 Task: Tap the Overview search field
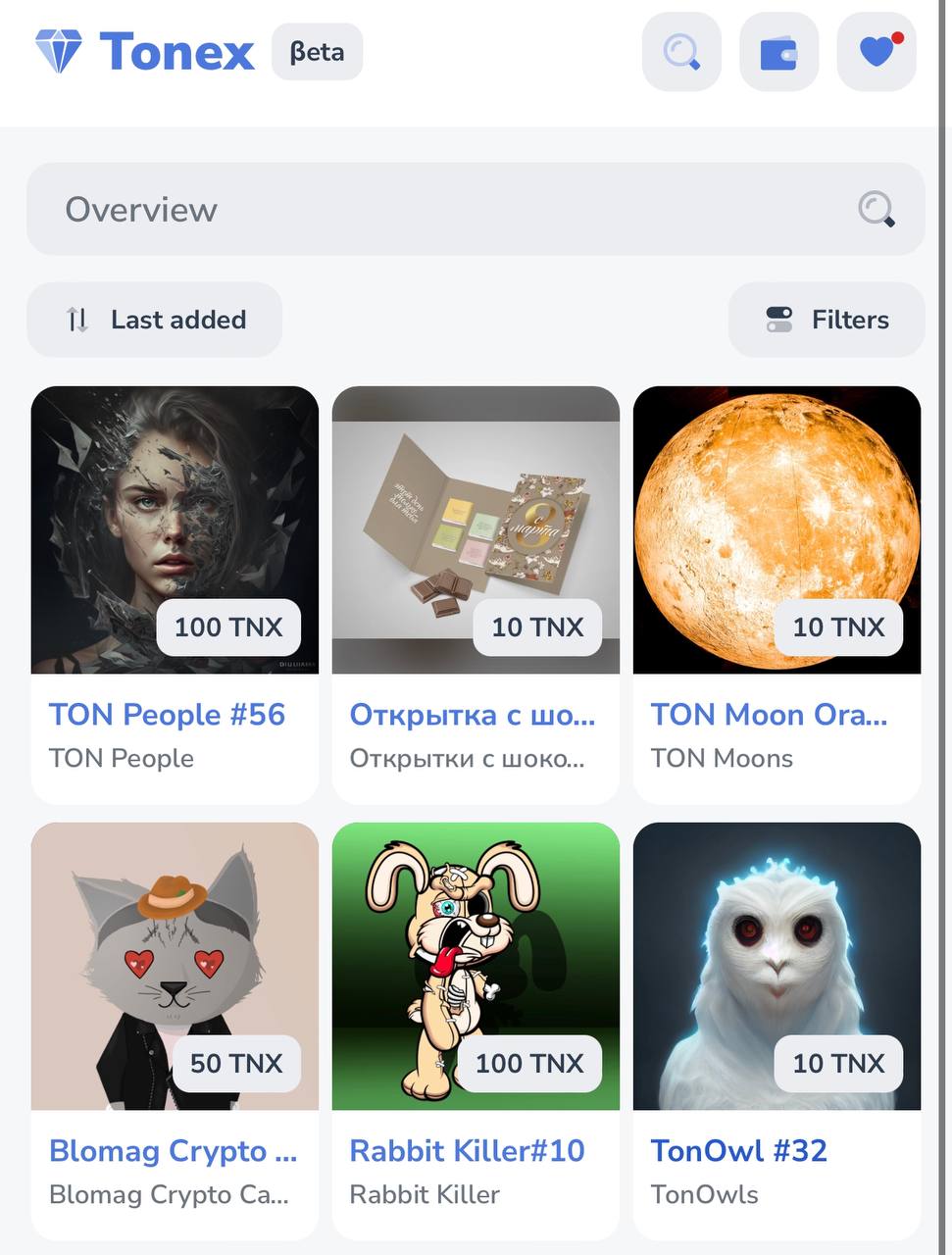tap(451, 209)
